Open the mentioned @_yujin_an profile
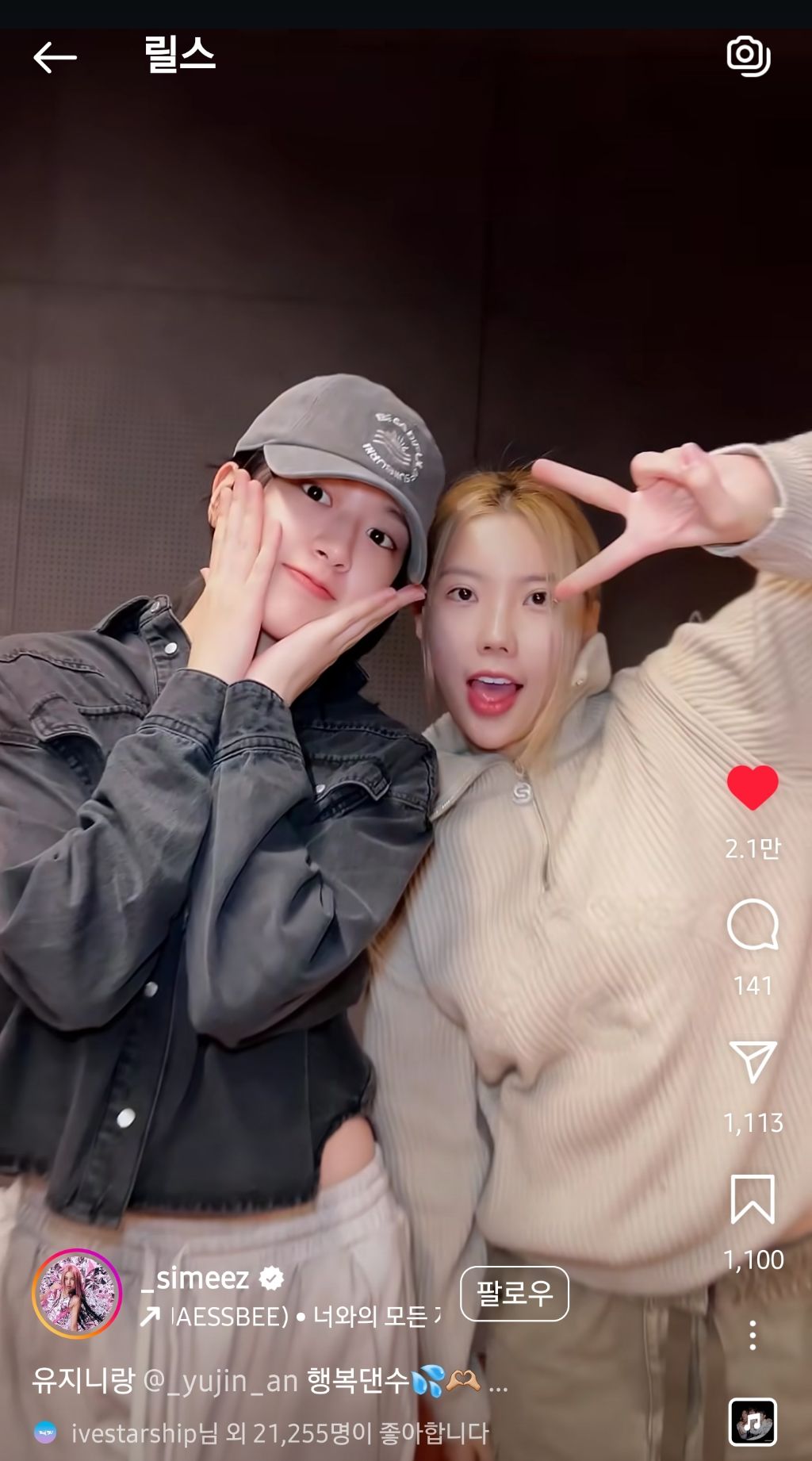The image size is (812, 1461). [x=220, y=1381]
